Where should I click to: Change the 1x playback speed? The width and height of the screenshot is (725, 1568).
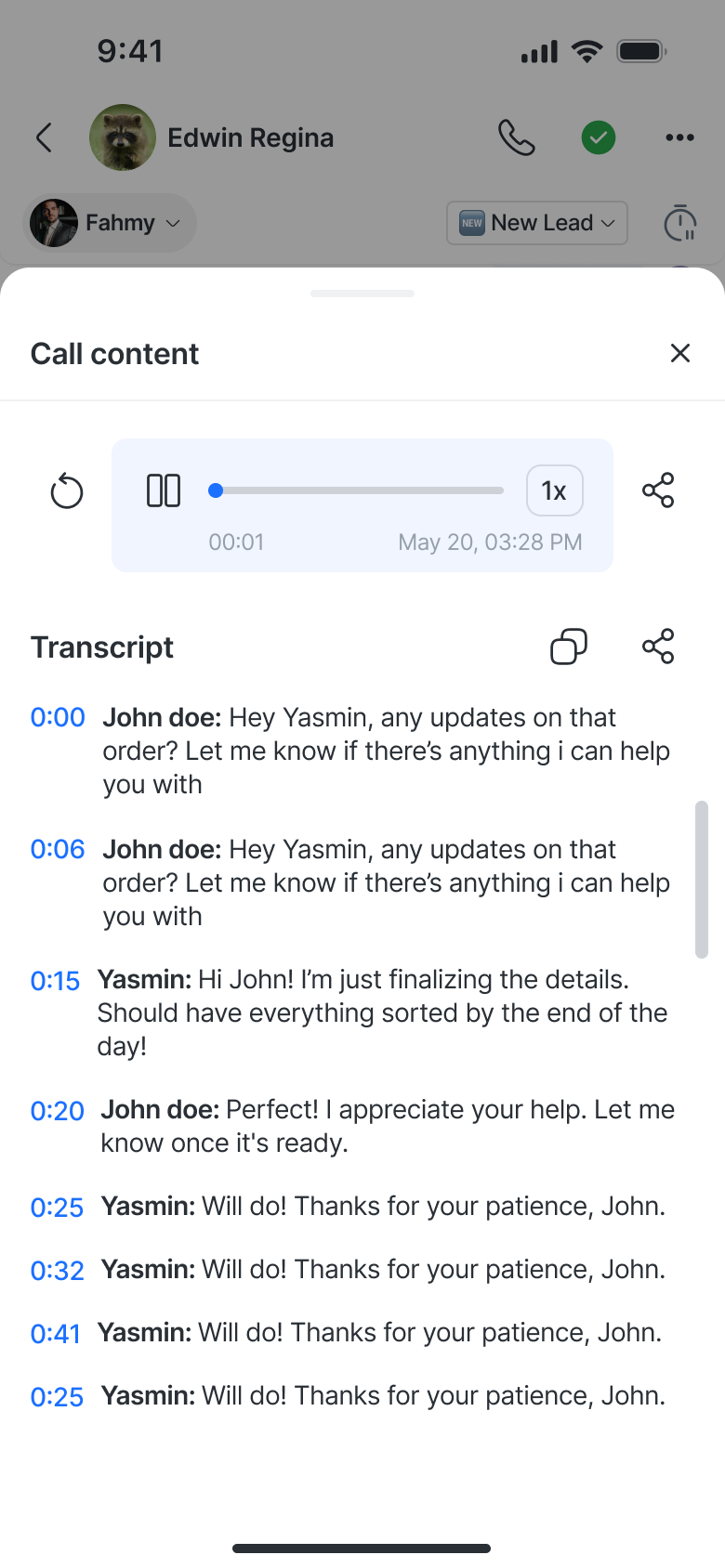coord(554,490)
